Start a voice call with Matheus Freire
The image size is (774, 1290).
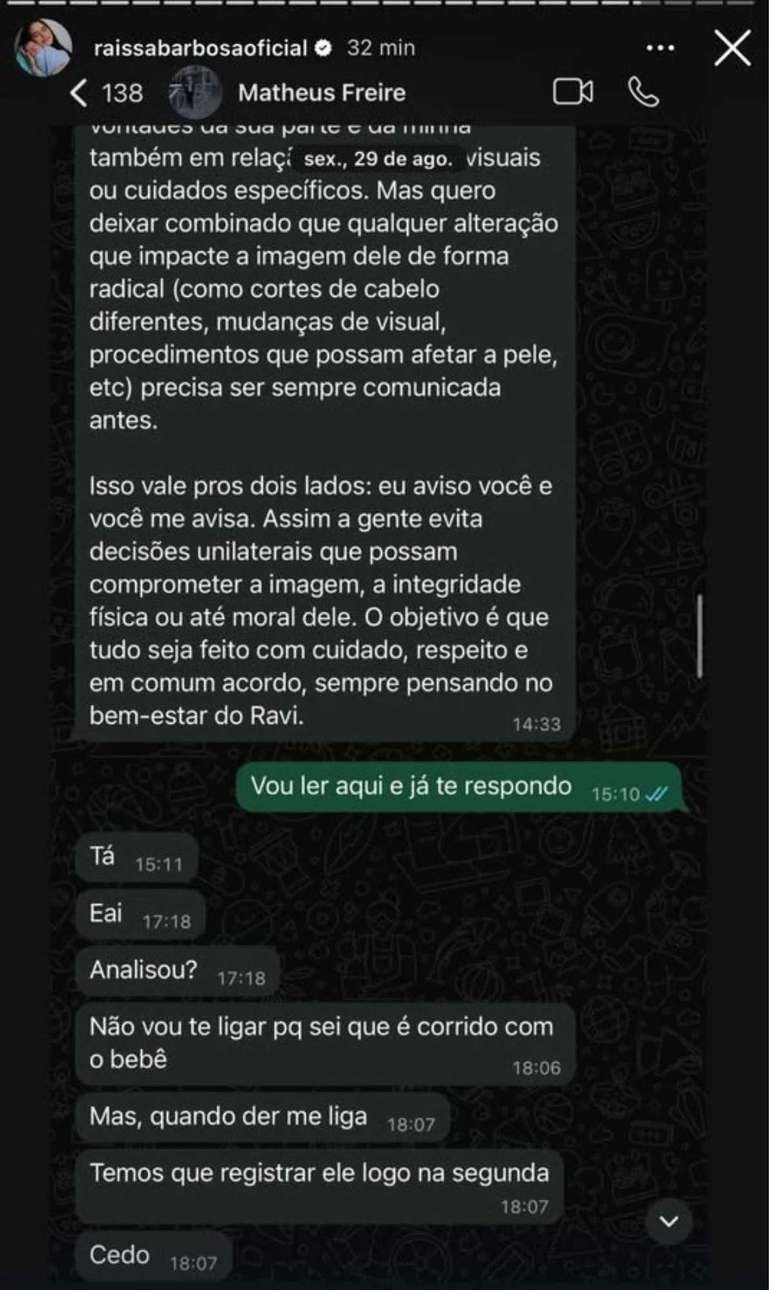646,91
